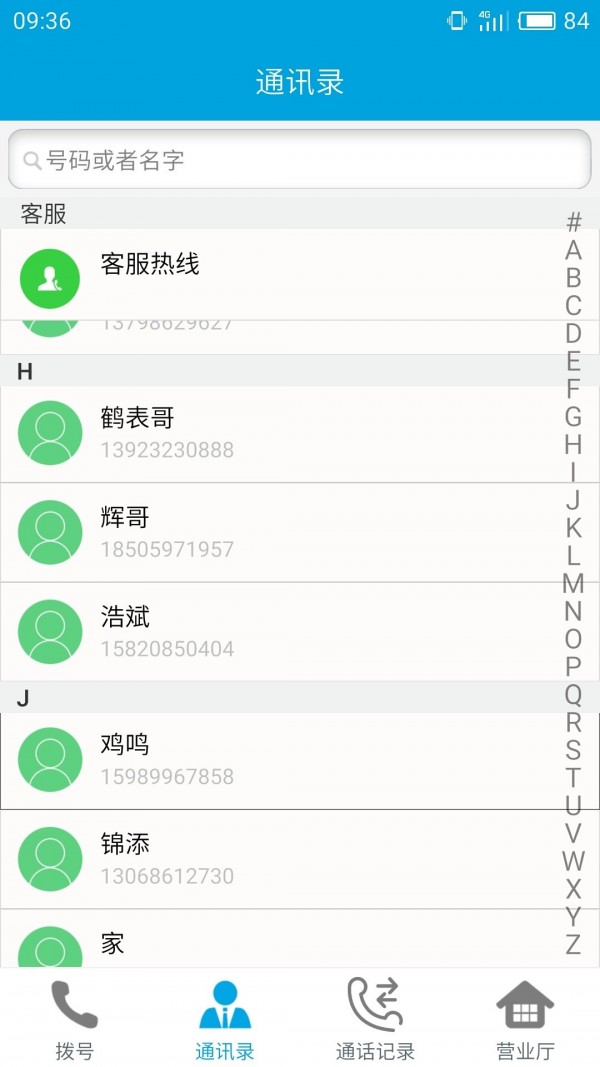This screenshot has width=600, height=1067.
Task: Select contact 浩斌
Action: [x=299, y=632]
